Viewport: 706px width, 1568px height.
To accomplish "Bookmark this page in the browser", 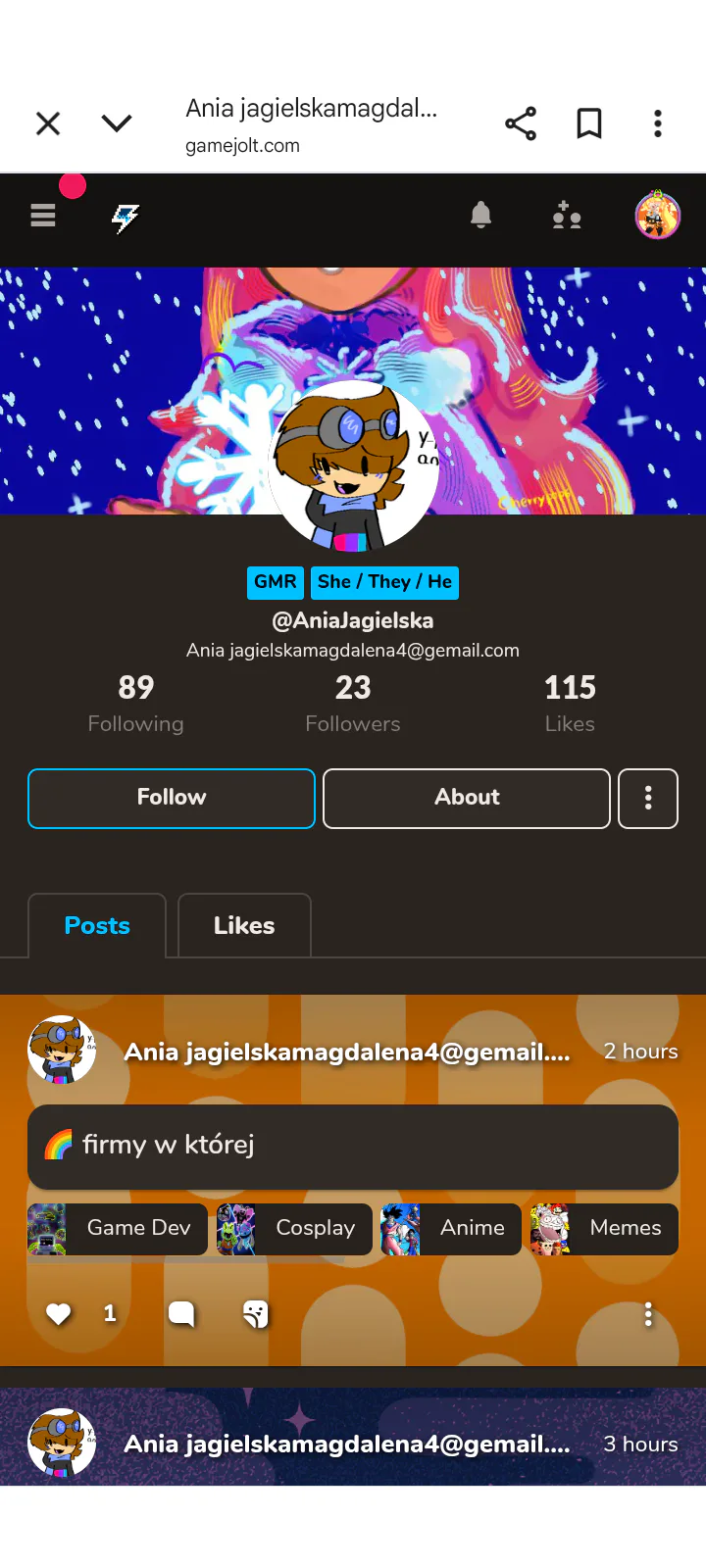I will click(589, 123).
